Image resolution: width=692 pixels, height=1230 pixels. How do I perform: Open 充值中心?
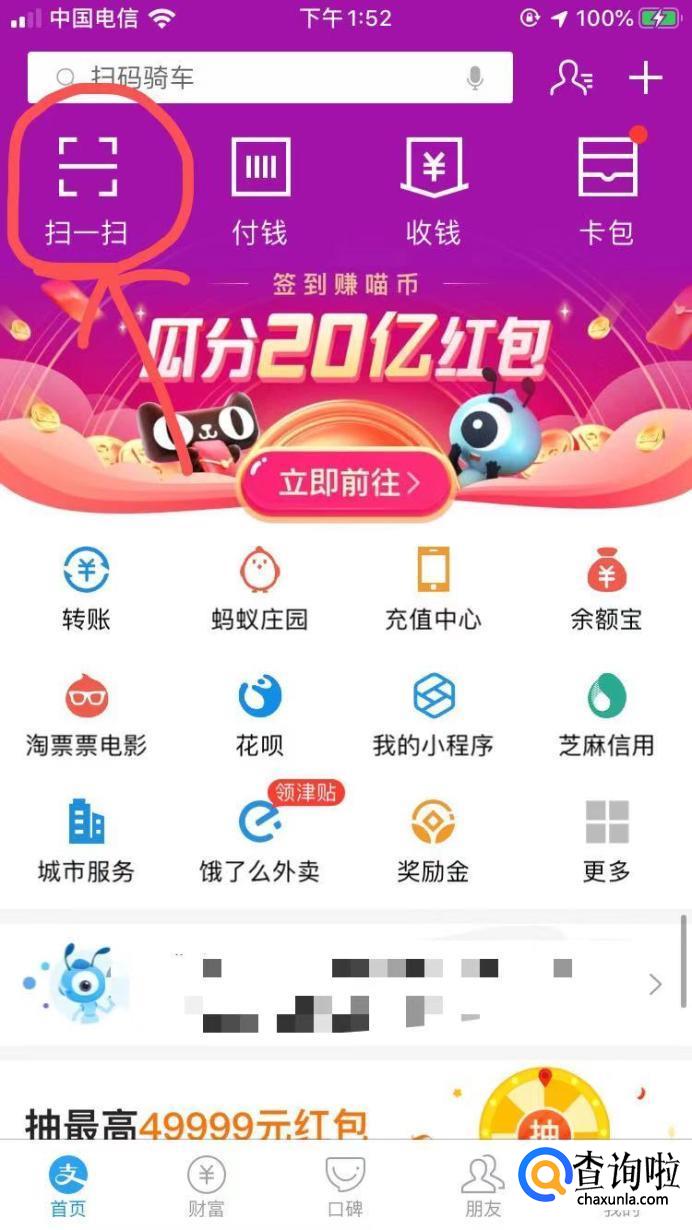click(433, 590)
